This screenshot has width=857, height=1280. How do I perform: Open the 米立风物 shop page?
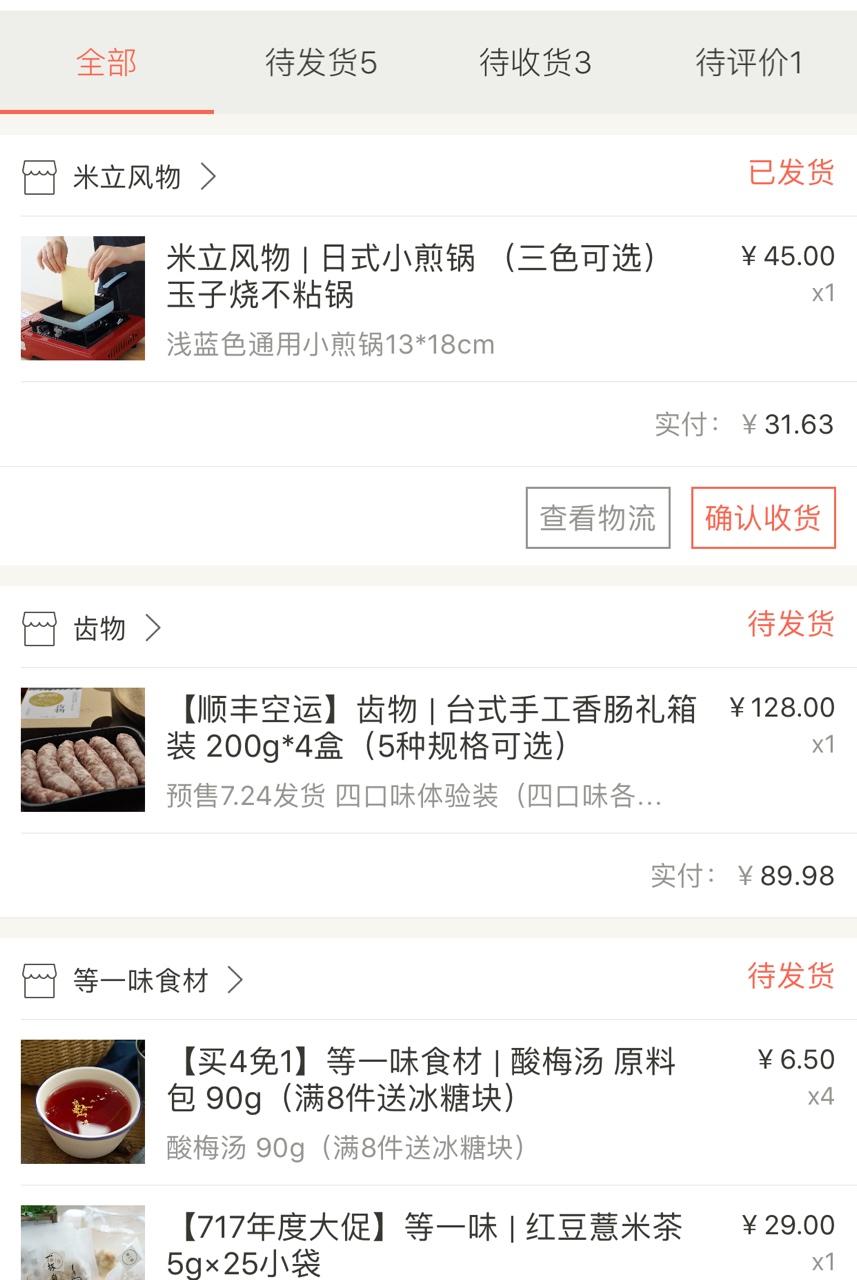point(128,177)
